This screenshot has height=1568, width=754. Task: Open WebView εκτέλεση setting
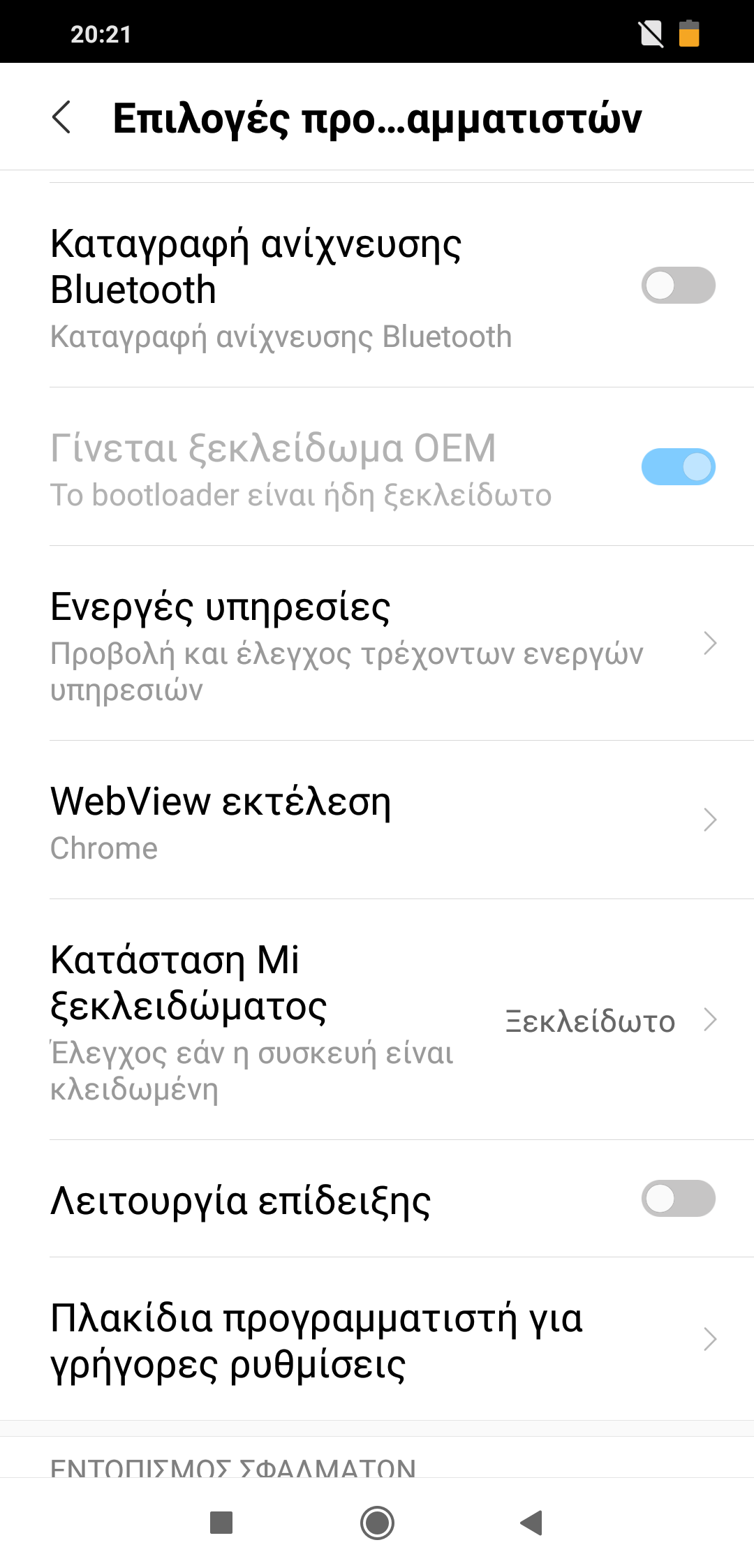click(x=377, y=820)
